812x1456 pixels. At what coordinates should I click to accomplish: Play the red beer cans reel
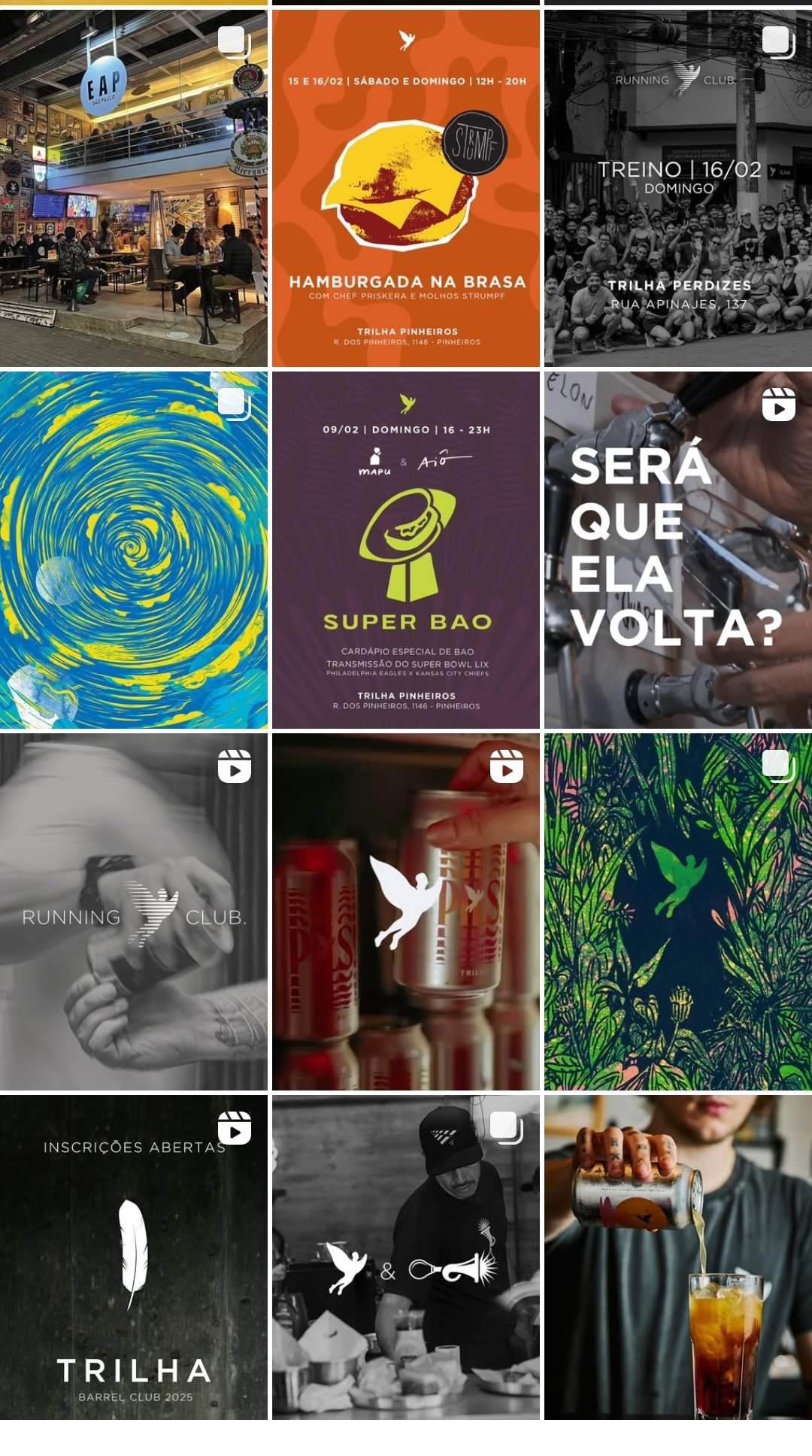406,912
